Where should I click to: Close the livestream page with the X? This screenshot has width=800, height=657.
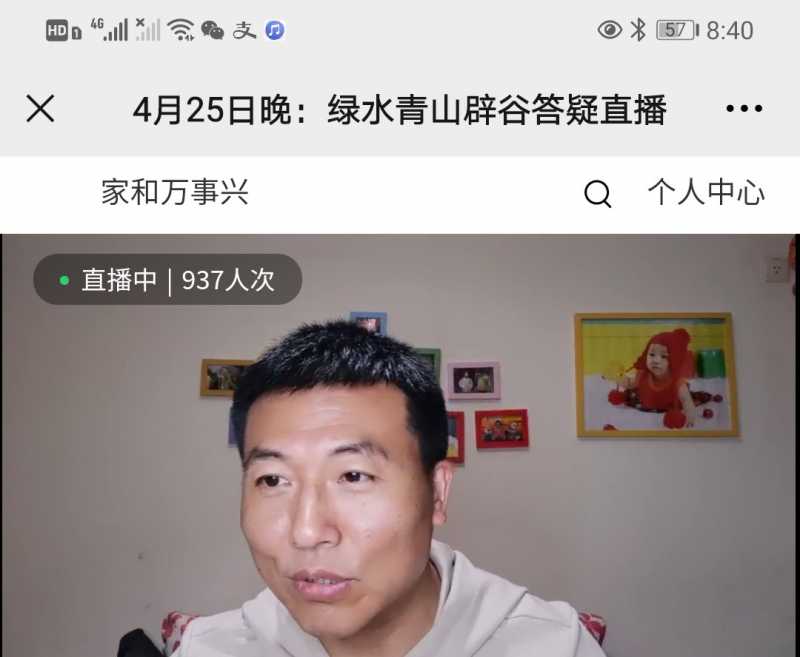[40, 109]
